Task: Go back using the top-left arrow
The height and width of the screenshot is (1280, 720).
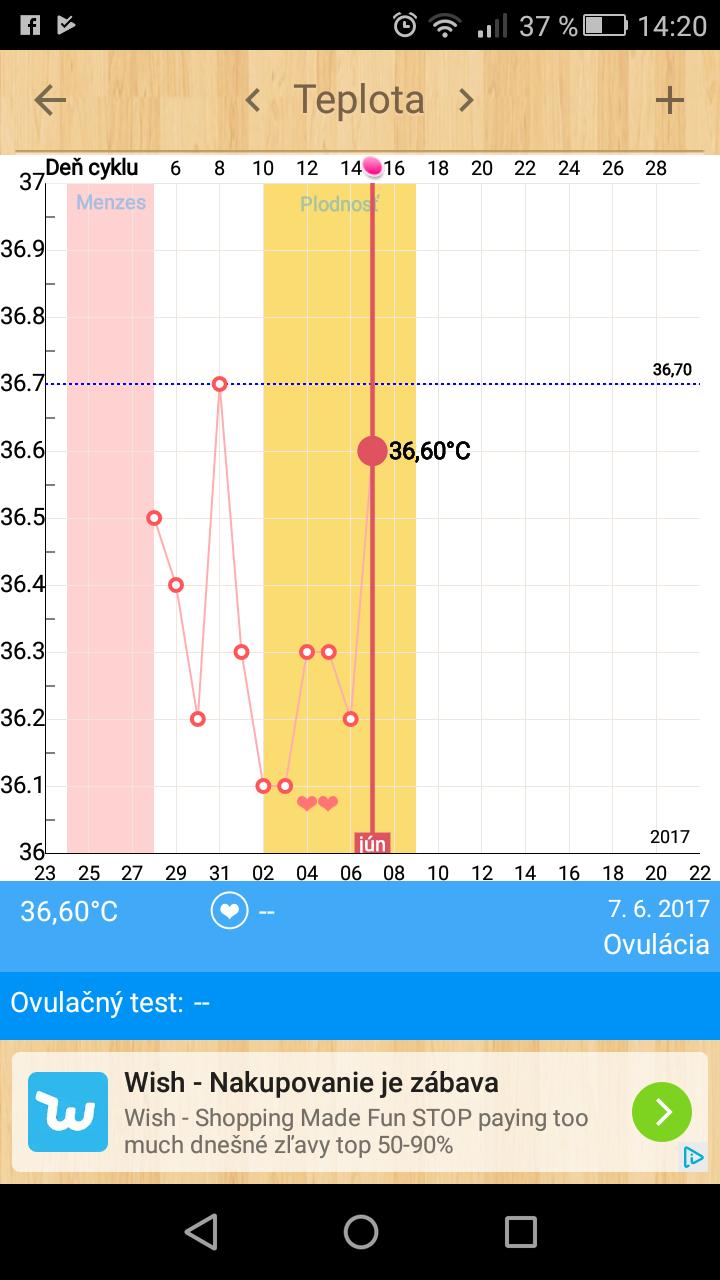Action: 50,100
